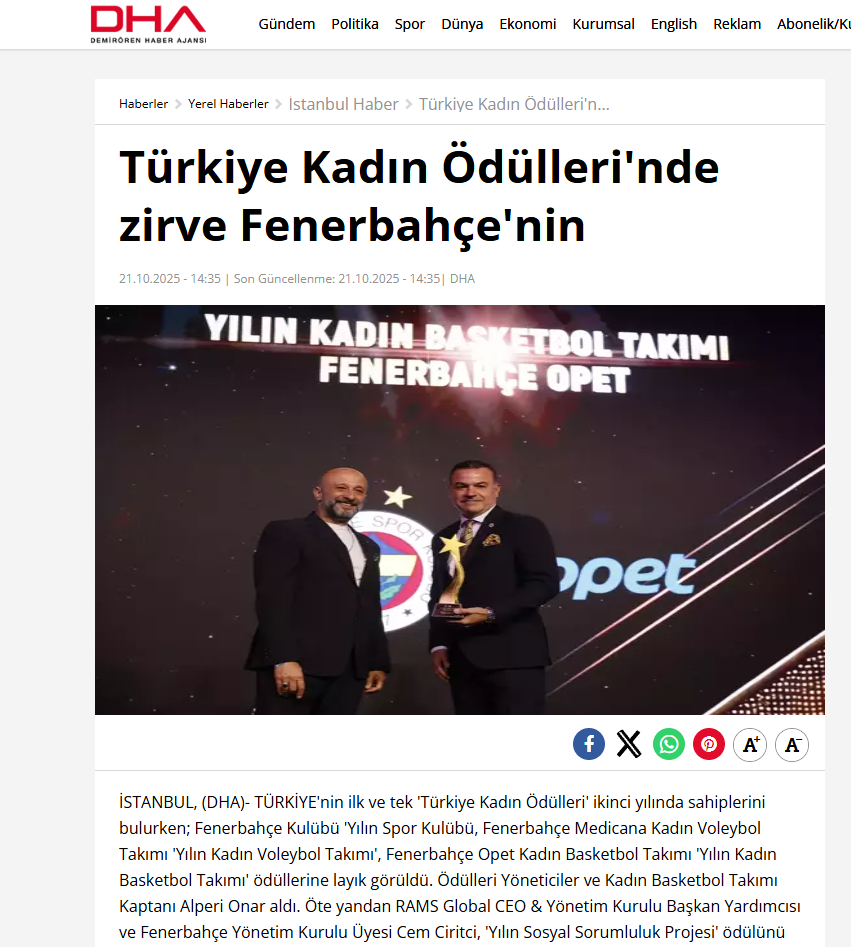Open the Gündem section
The height and width of the screenshot is (947, 851).
[x=286, y=24]
